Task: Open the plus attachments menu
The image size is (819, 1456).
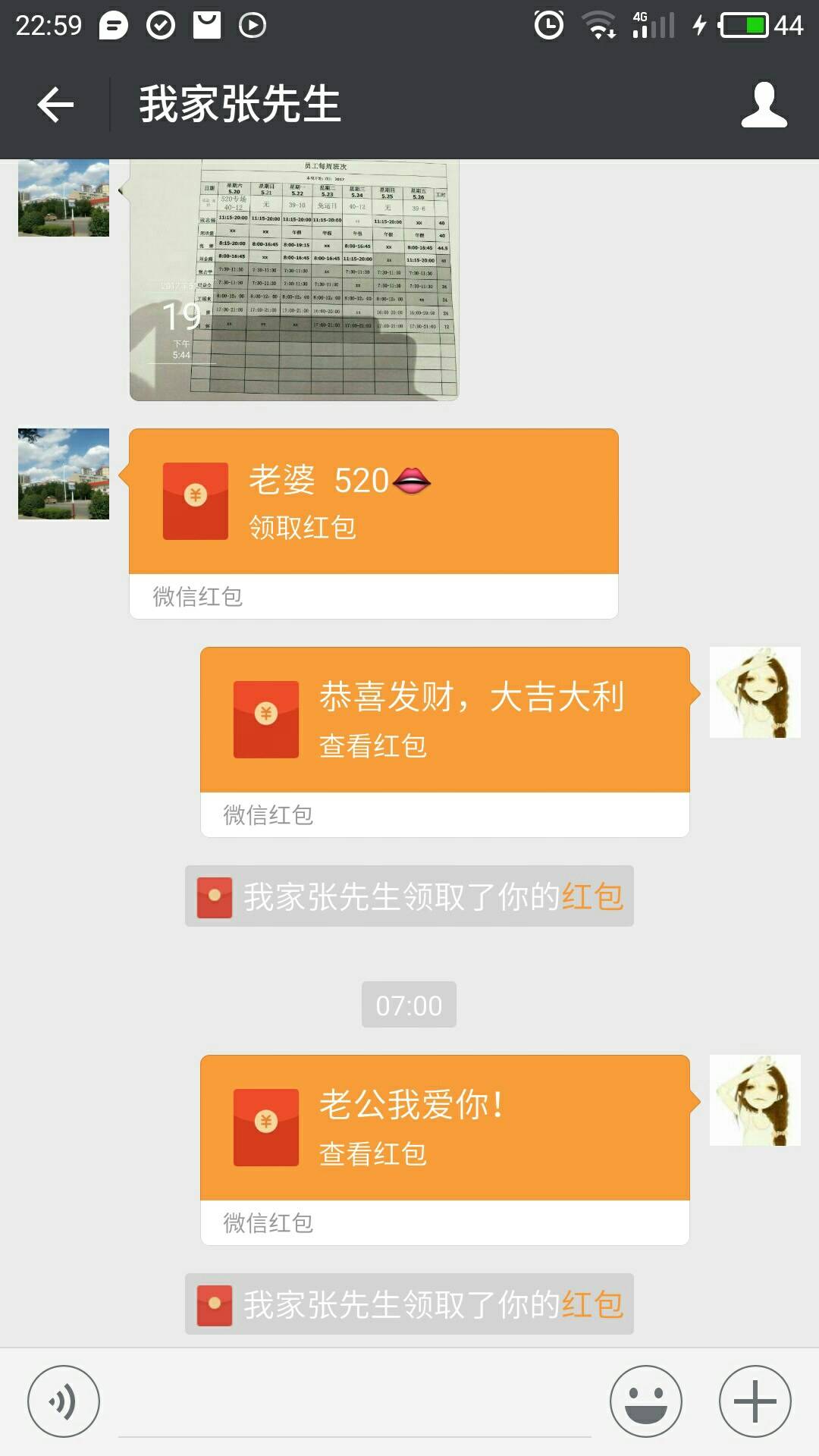Action: pyautogui.click(x=755, y=1401)
